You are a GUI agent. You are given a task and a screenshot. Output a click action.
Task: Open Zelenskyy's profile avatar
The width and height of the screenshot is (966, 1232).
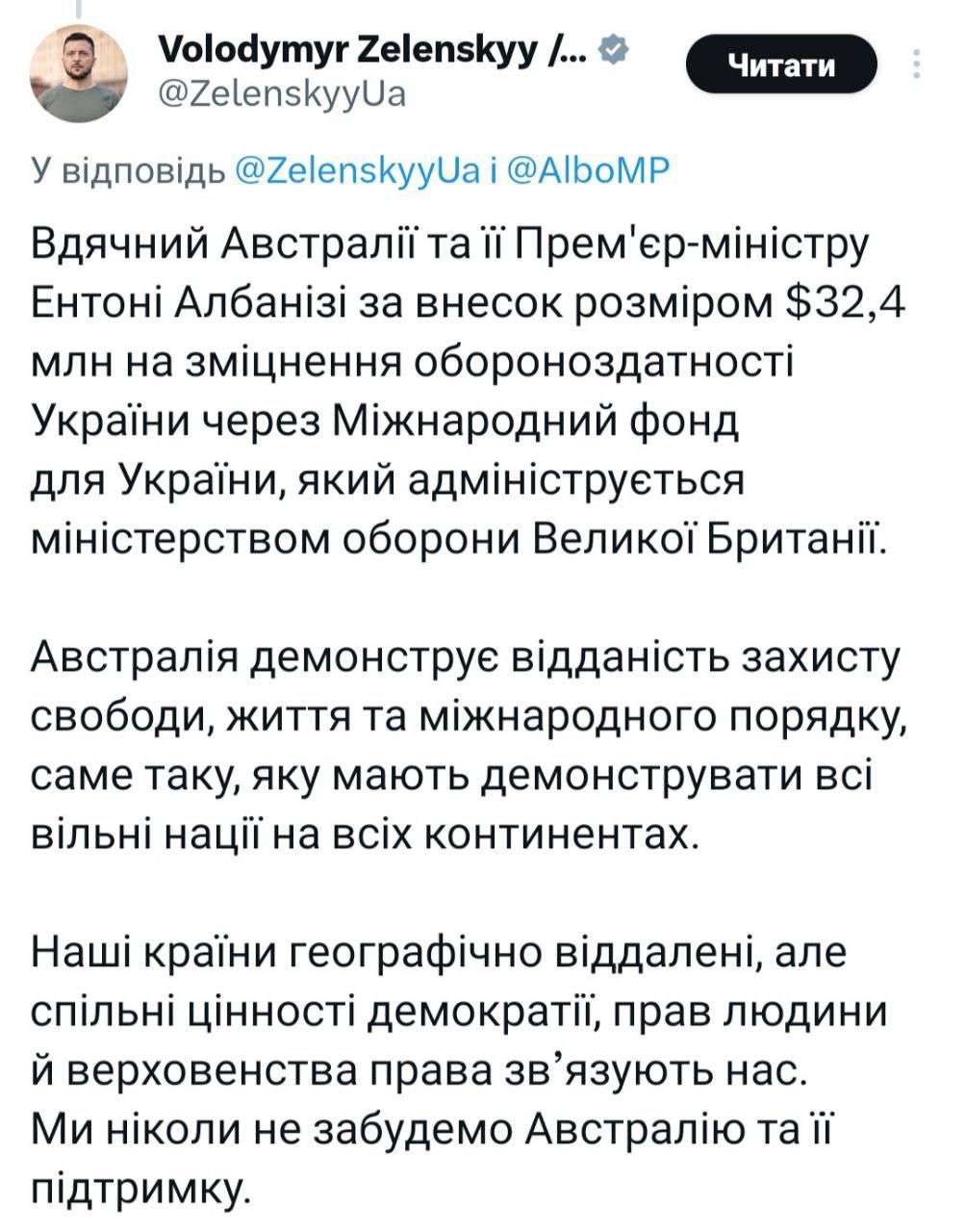[79, 75]
